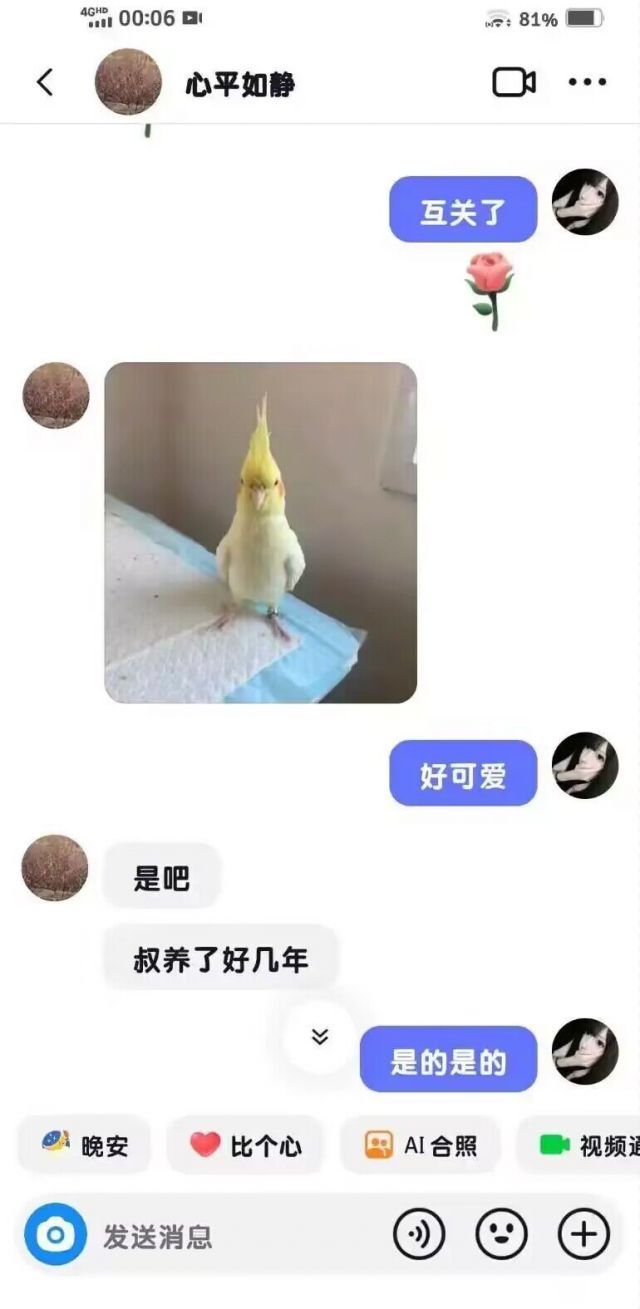Open the plus attachments menu
The image size is (640, 1309).
pyautogui.click(x=583, y=1236)
